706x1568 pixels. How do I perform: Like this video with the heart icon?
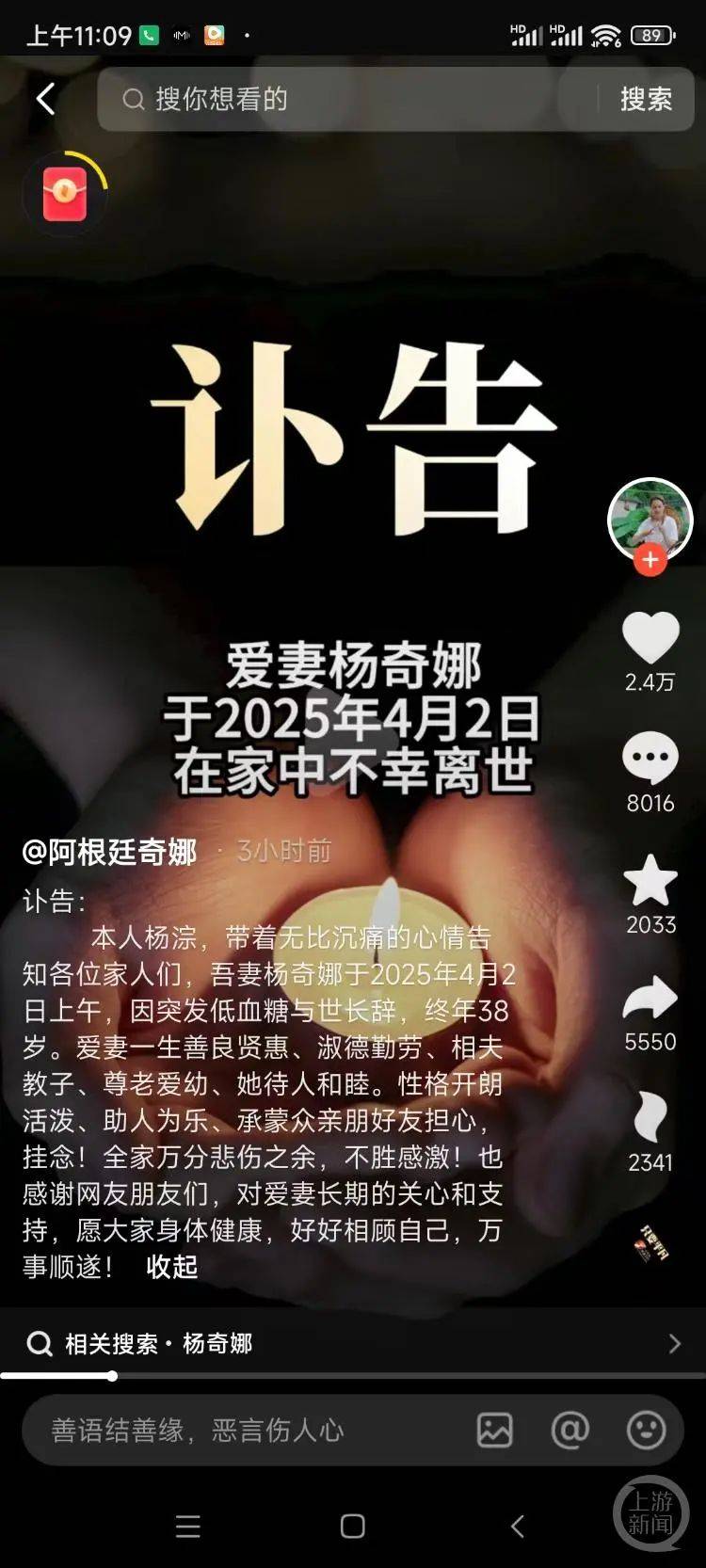coord(650,638)
